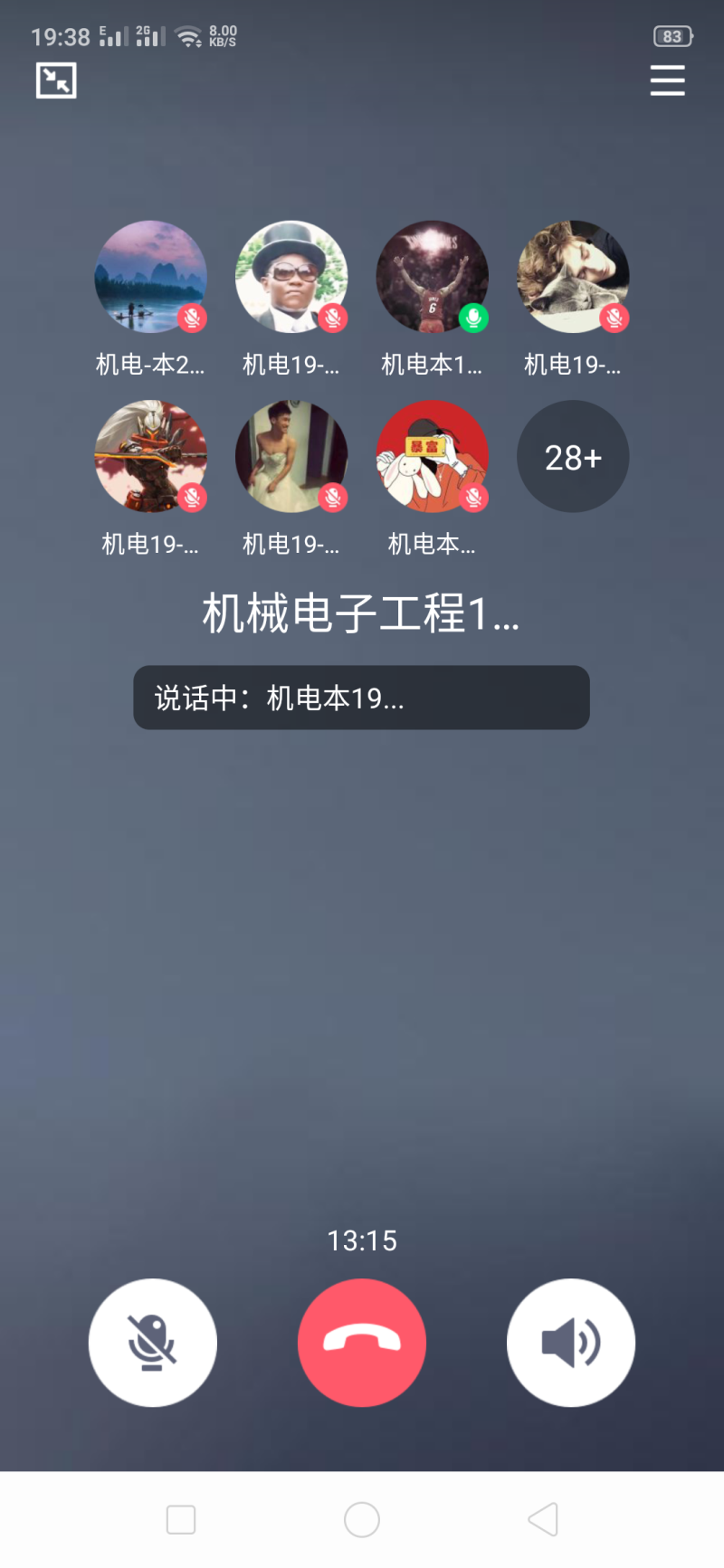Viewport: 724px width, 1568px height.
Task: Minimize the group call window
Action: [x=56, y=81]
